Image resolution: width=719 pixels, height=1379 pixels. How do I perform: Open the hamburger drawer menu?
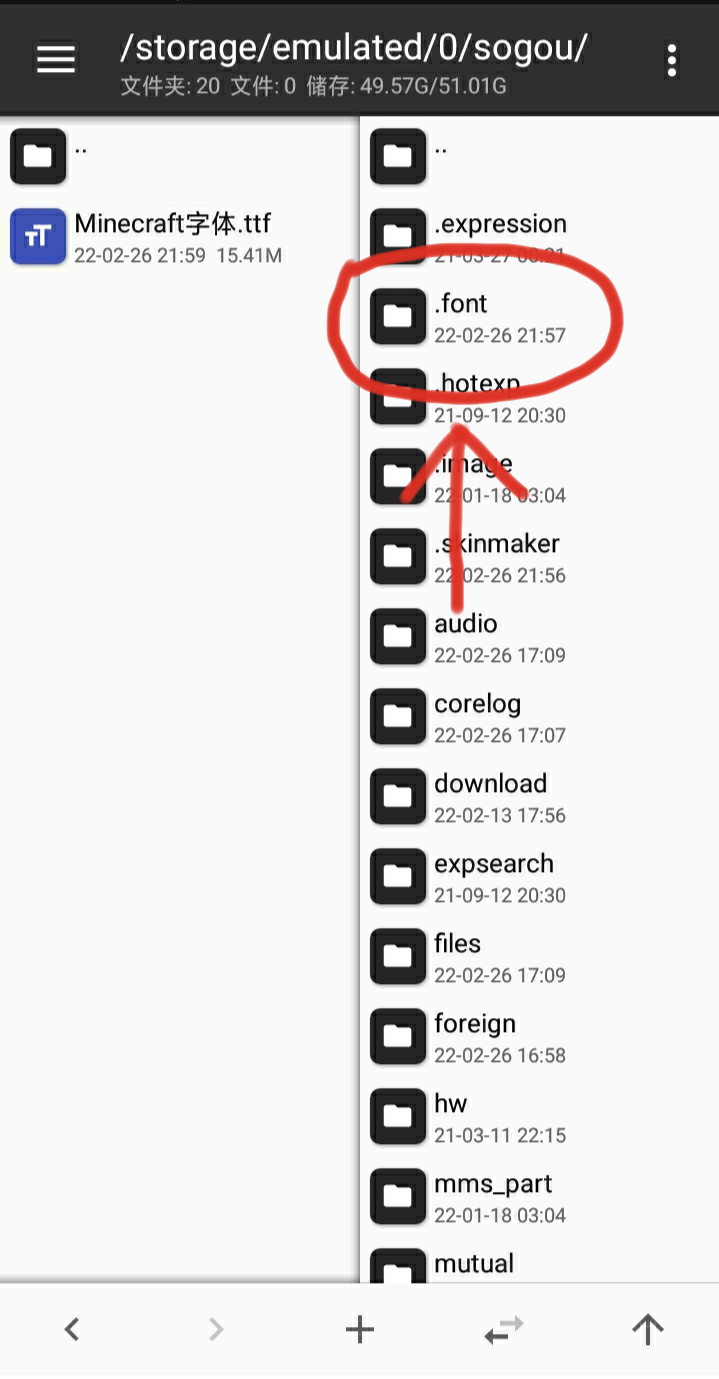56,59
